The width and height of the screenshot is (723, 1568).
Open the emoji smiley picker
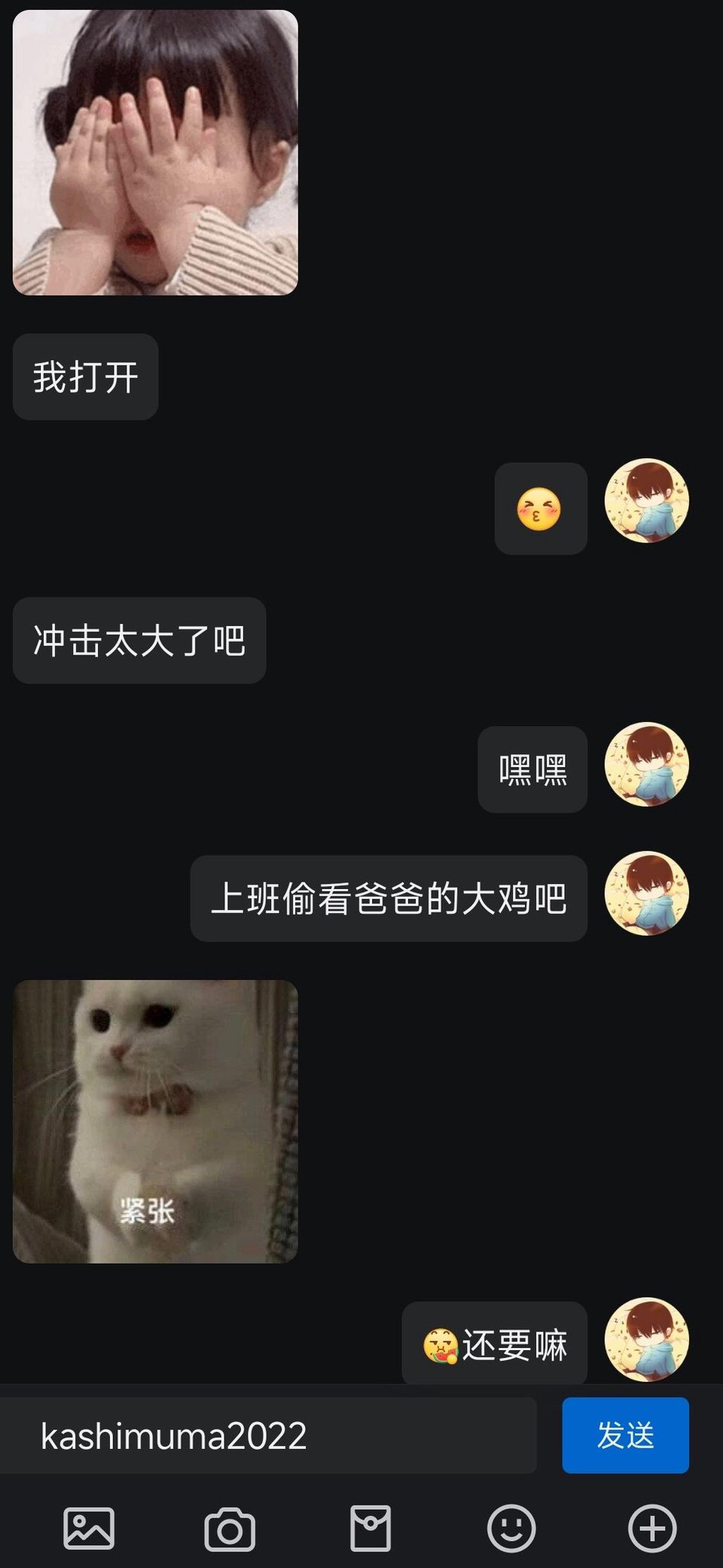tap(511, 1529)
